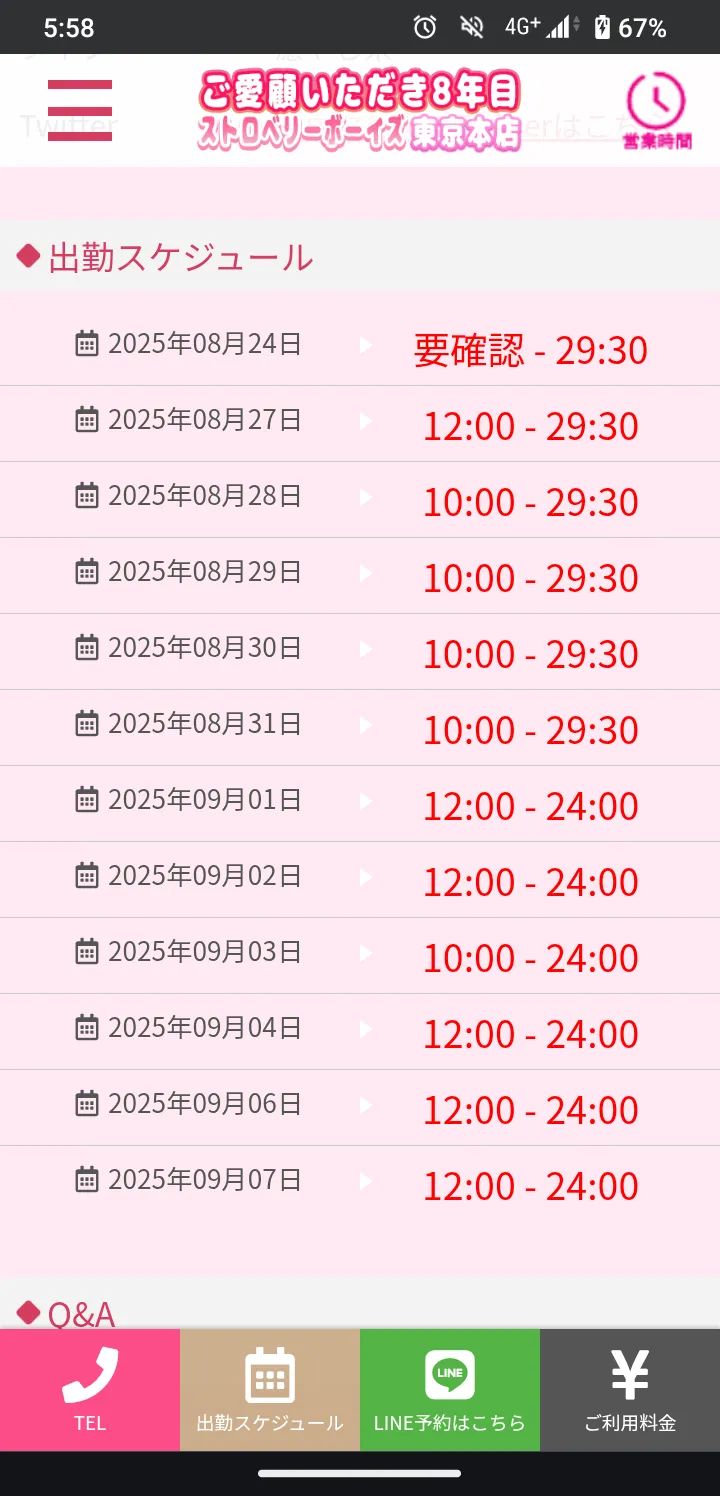Tap the calendar icon beside 2025年09月07日
The image size is (720, 1496).
click(x=87, y=1180)
